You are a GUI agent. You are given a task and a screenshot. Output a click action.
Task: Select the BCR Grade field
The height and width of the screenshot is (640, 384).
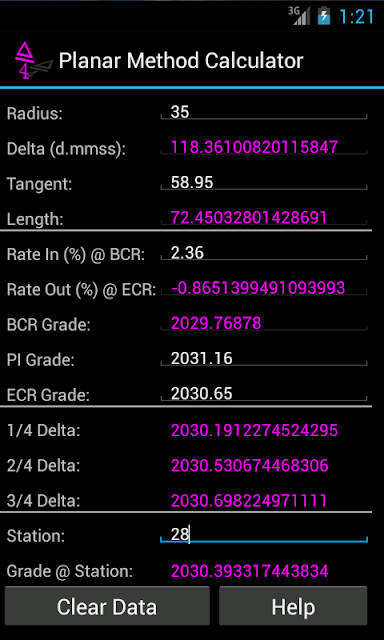point(264,323)
